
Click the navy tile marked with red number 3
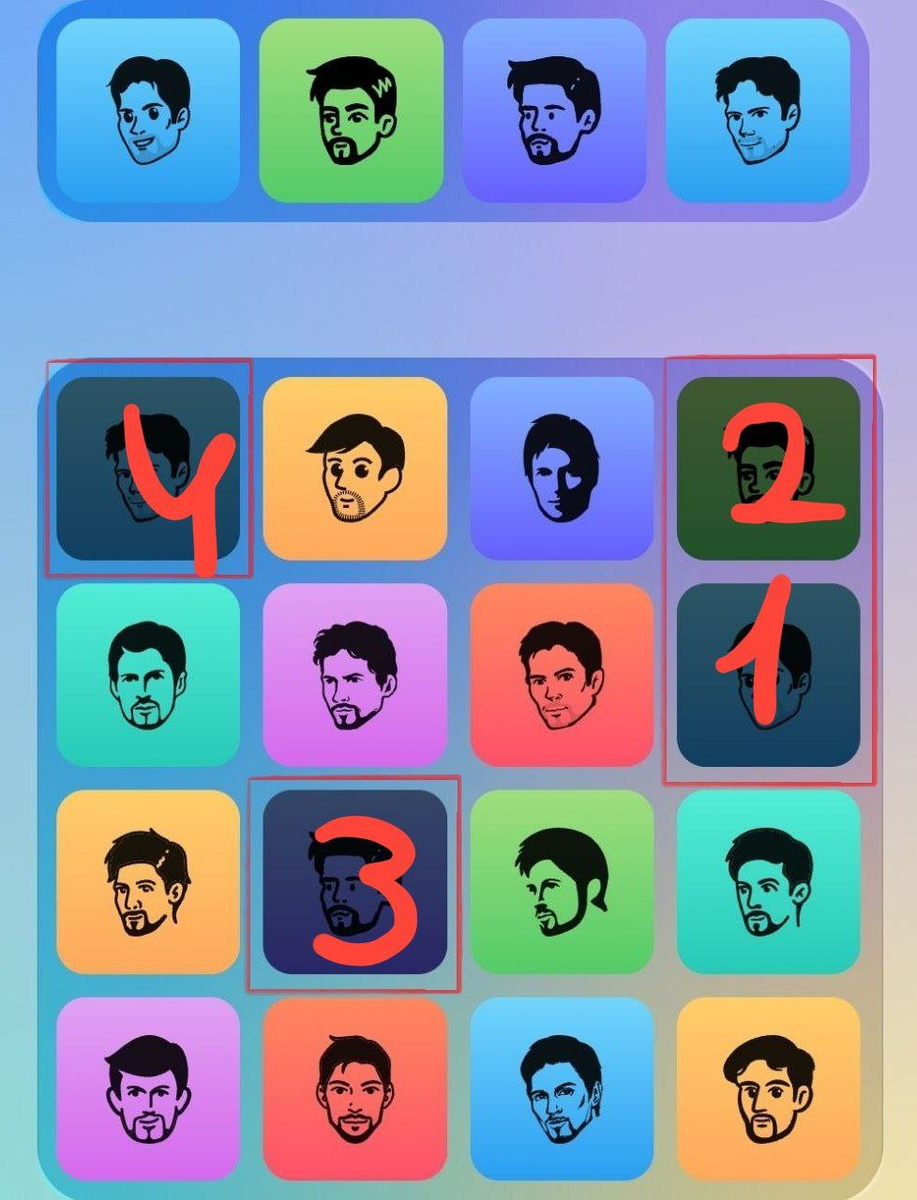pyautogui.click(x=356, y=880)
